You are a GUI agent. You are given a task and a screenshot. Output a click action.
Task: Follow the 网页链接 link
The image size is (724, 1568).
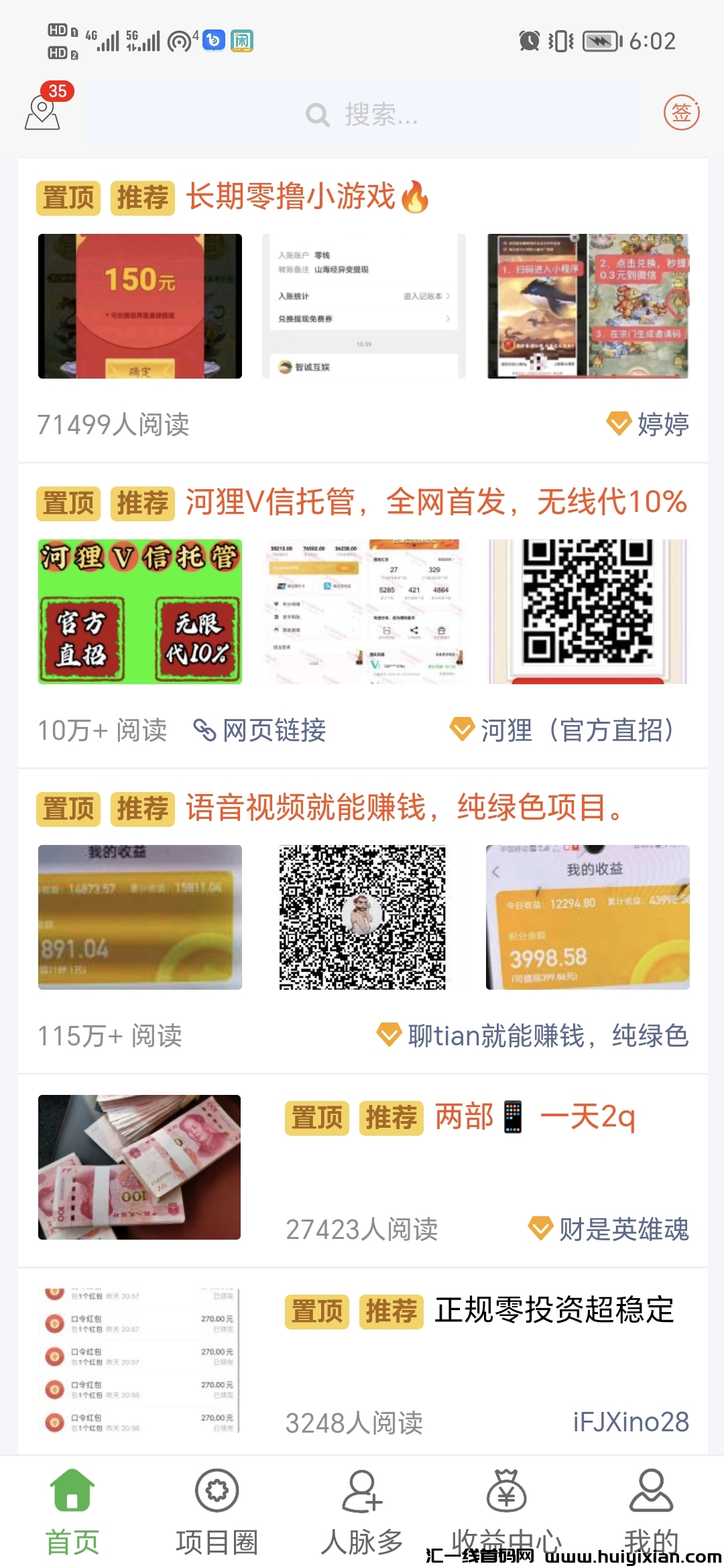pyautogui.click(x=260, y=730)
